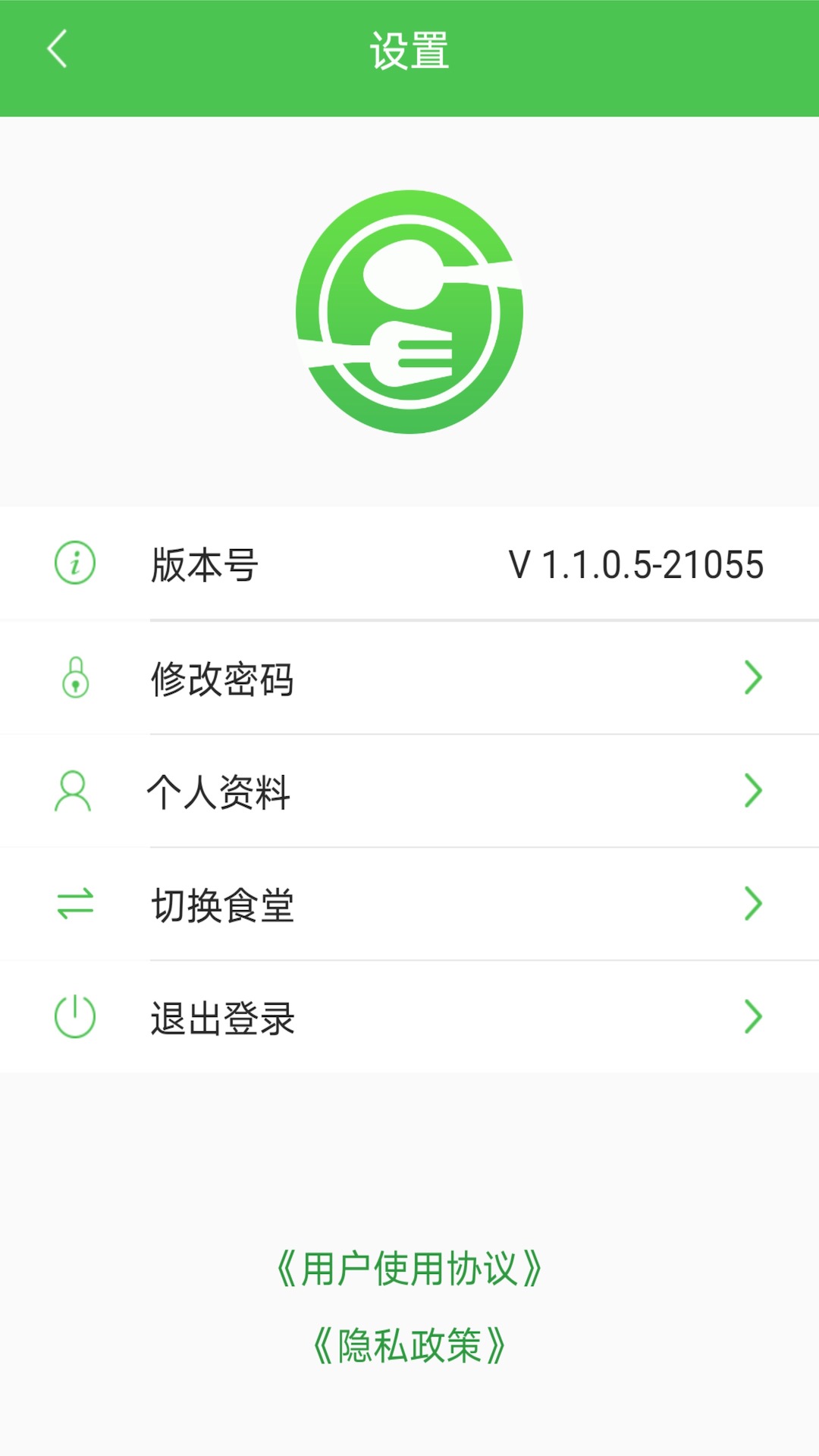Click the power icon next to 退出登录
The height and width of the screenshot is (1456, 819).
[x=74, y=1016]
